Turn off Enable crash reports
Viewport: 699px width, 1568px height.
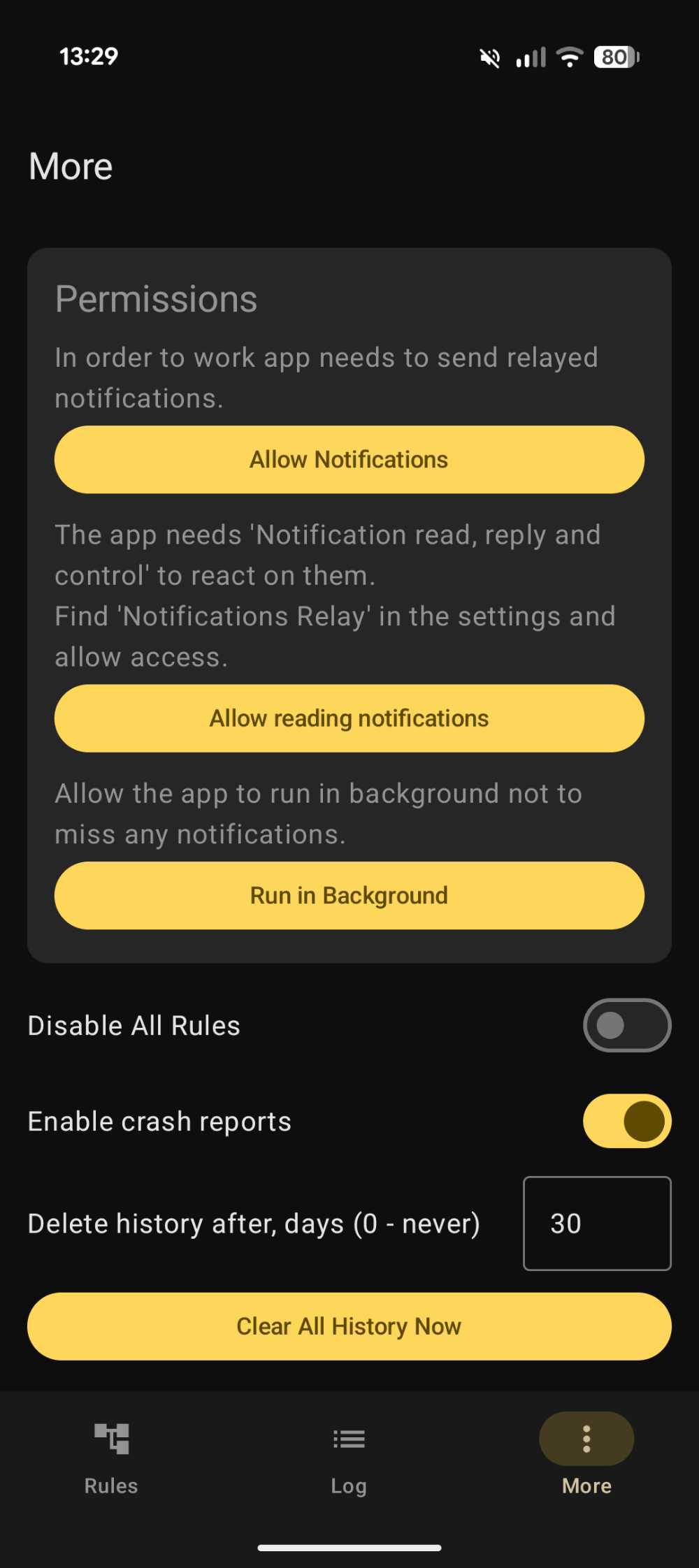pyautogui.click(x=626, y=1121)
